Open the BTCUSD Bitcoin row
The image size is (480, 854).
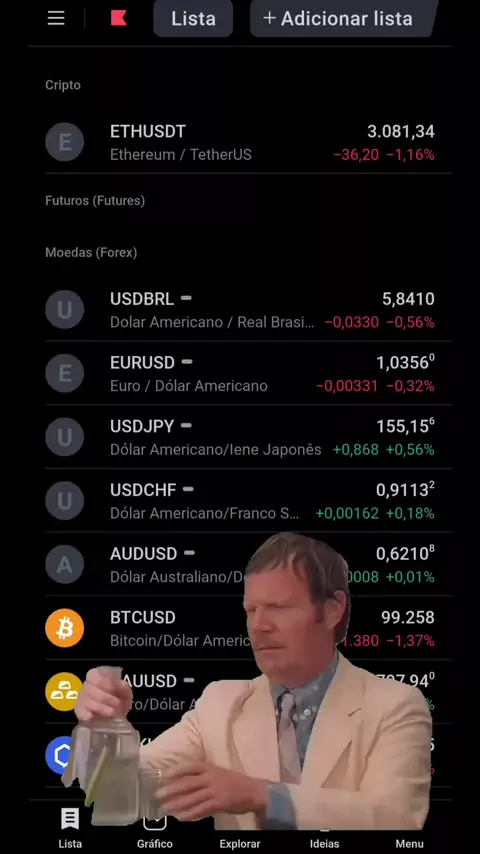240,629
